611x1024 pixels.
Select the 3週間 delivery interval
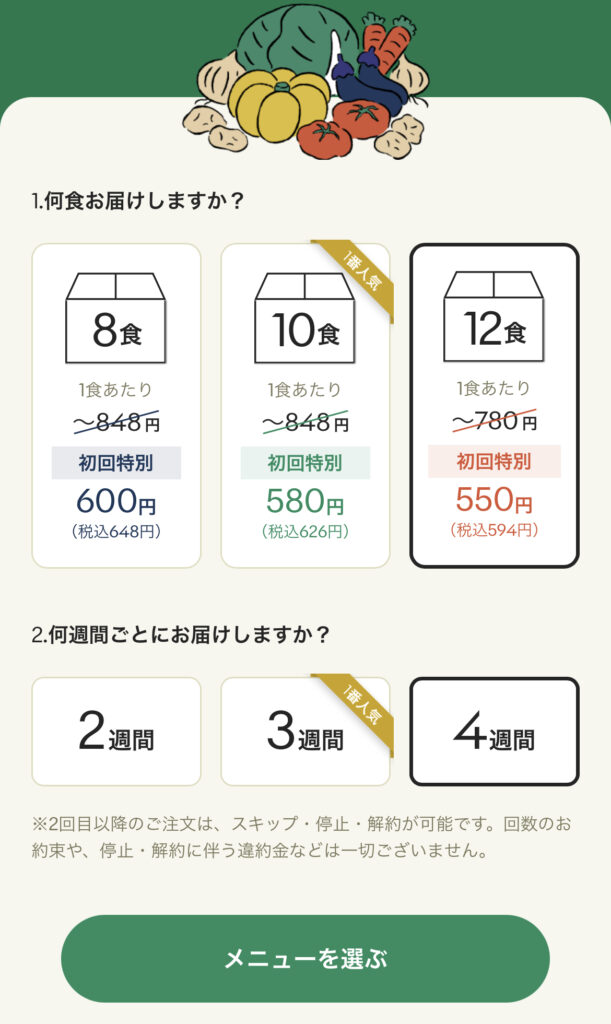[305, 732]
